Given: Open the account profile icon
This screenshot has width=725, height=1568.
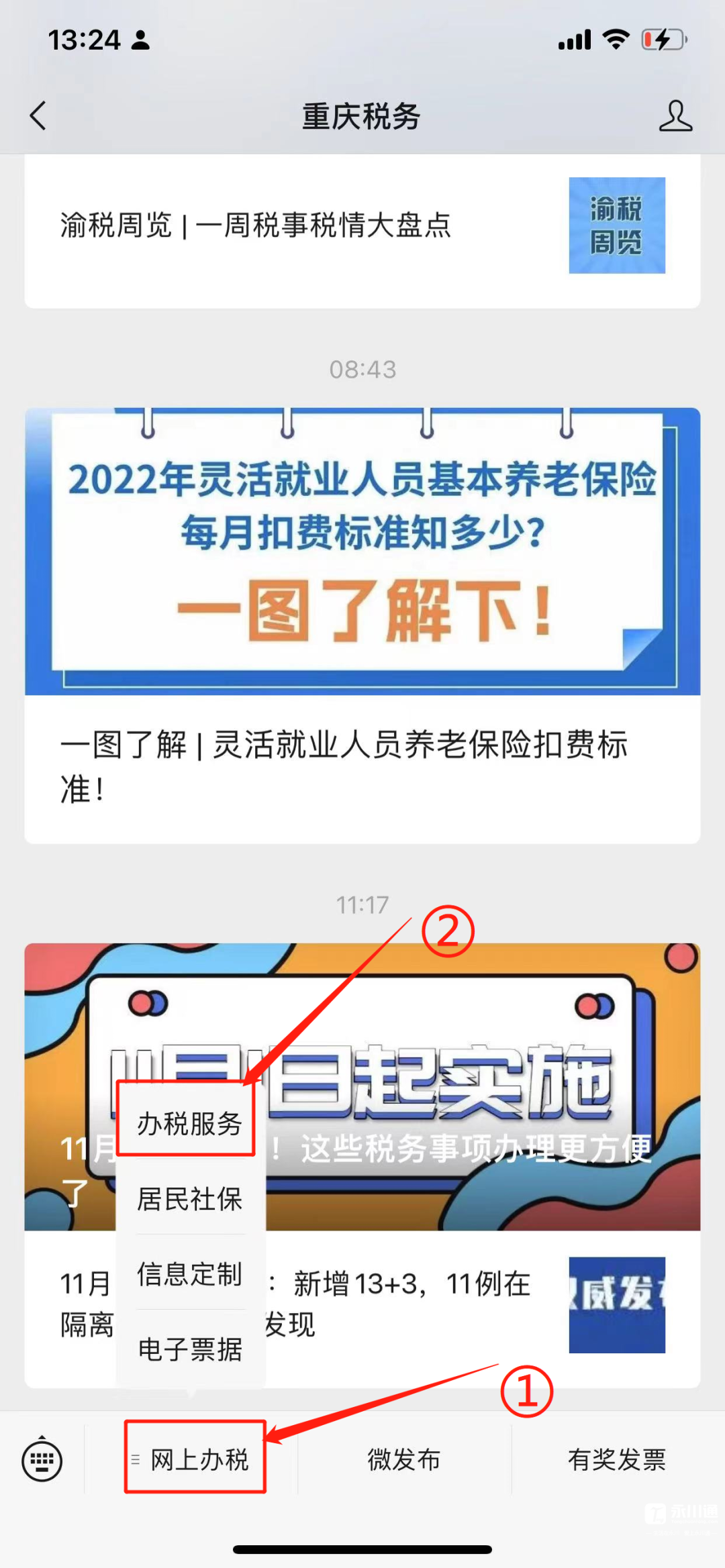Looking at the screenshot, I should pos(675,116).
